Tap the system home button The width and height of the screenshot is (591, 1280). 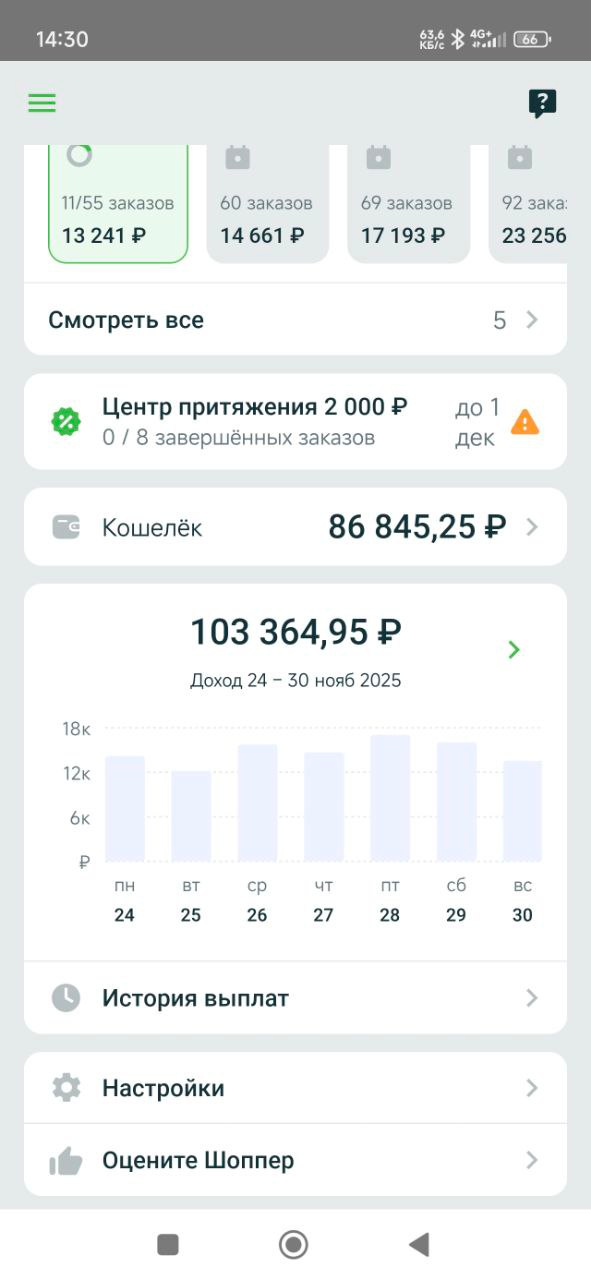coord(293,1244)
